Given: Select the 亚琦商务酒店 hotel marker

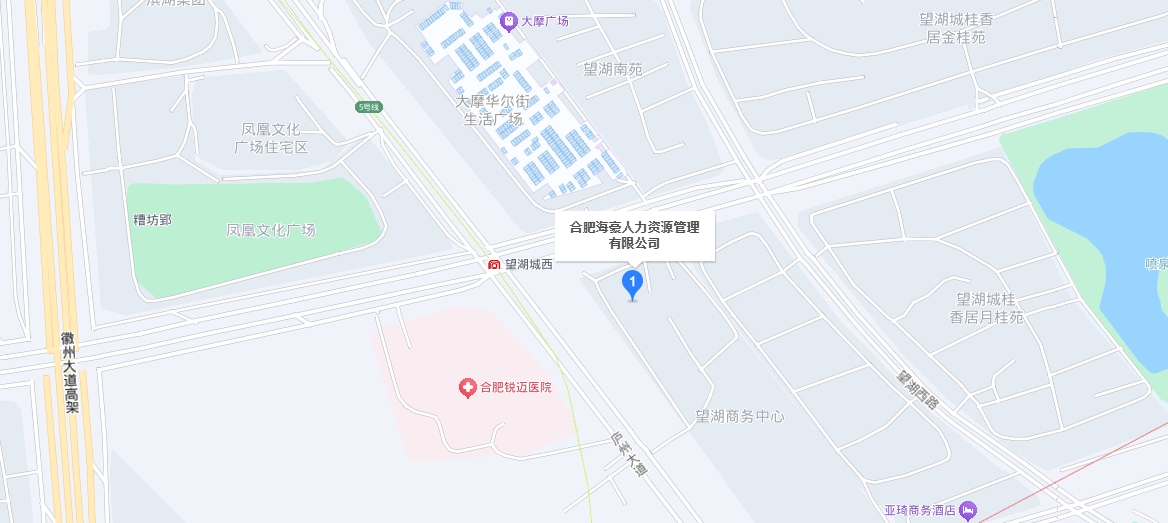Looking at the screenshot, I should tap(967, 511).
